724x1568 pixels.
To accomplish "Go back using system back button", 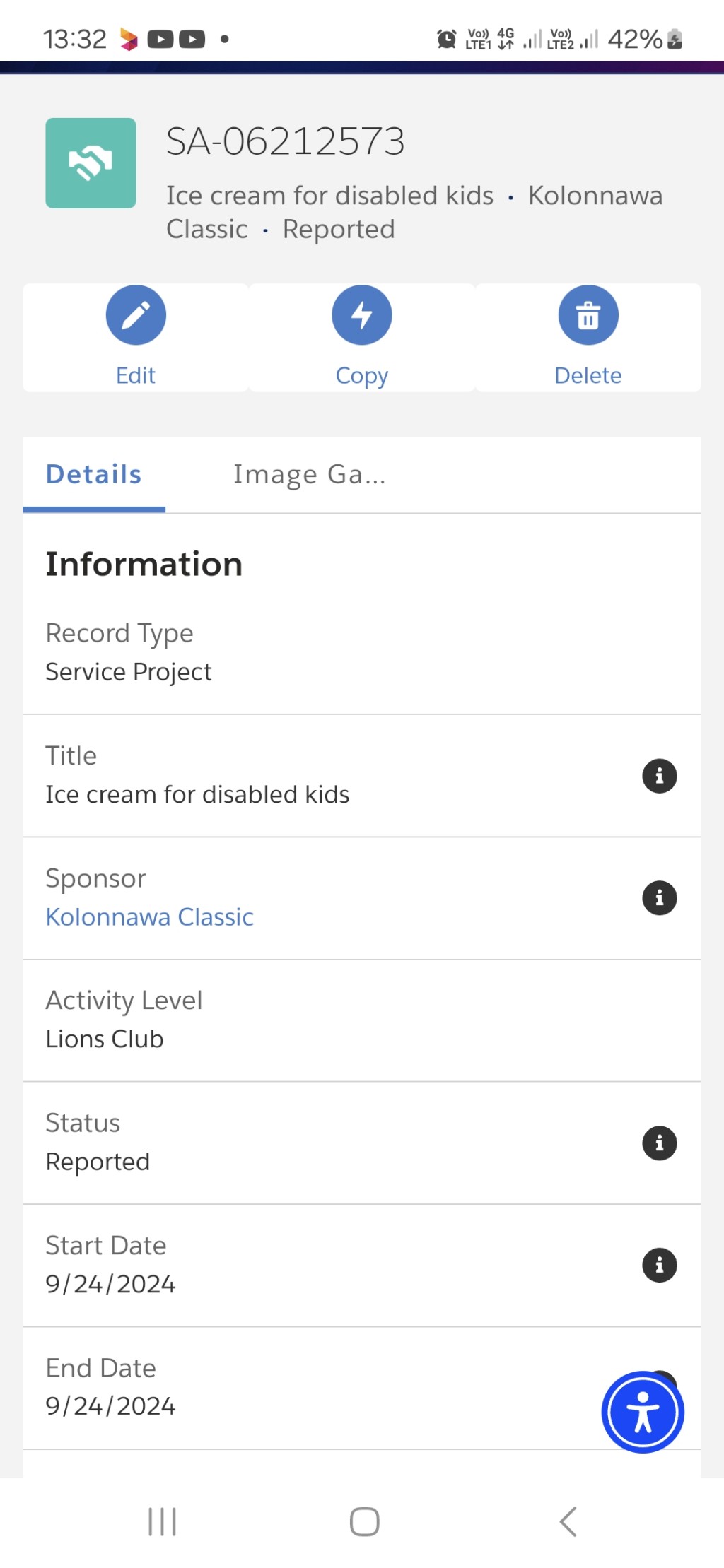I will click(x=568, y=1521).
